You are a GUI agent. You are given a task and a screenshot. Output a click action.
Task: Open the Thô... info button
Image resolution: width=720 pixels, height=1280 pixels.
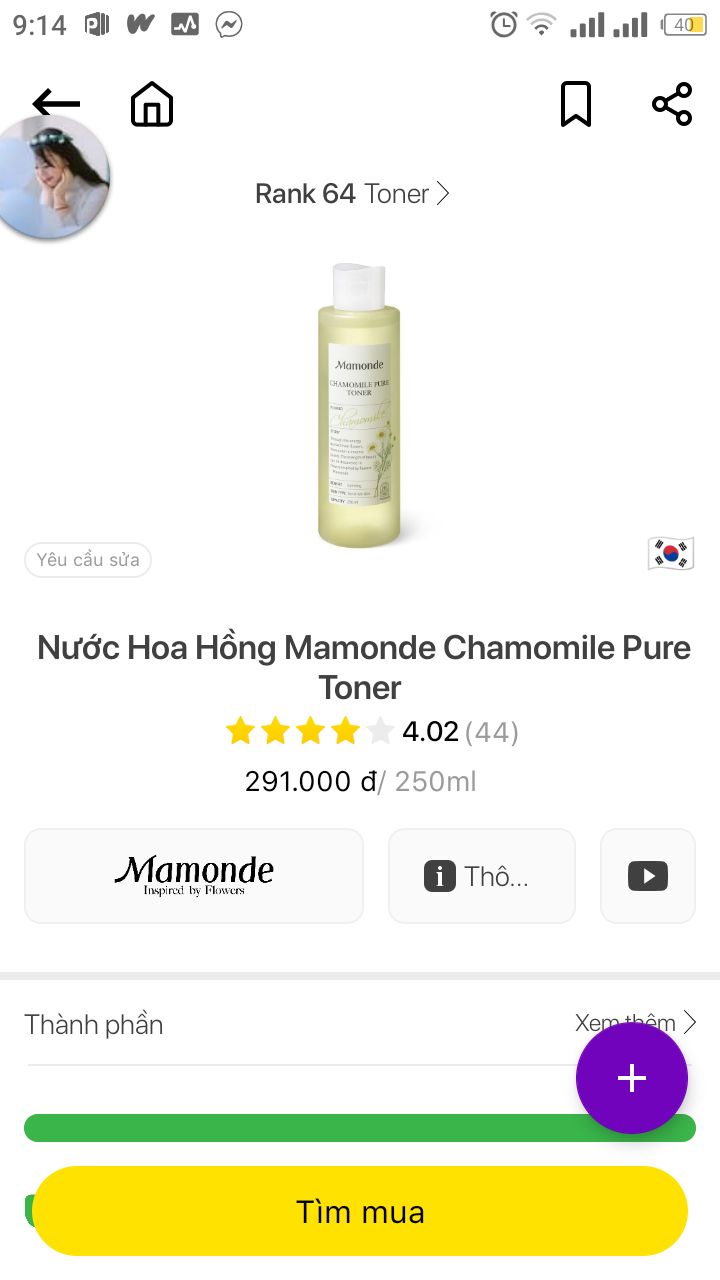coord(482,875)
